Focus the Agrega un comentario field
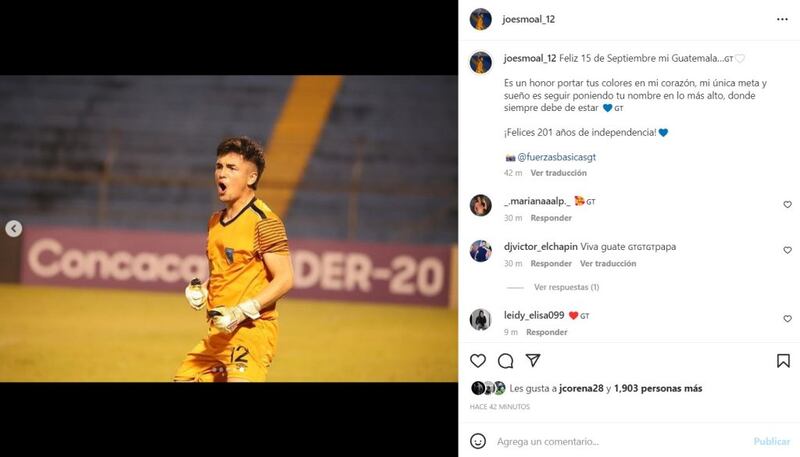 pos(610,441)
